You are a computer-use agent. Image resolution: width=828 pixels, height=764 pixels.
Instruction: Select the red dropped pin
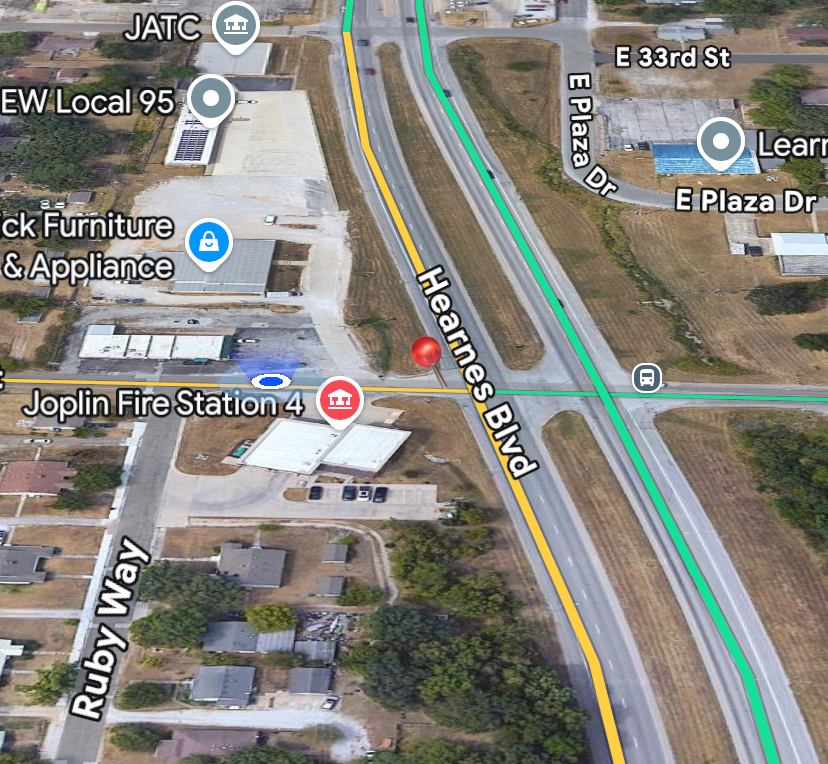click(x=428, y=353)
